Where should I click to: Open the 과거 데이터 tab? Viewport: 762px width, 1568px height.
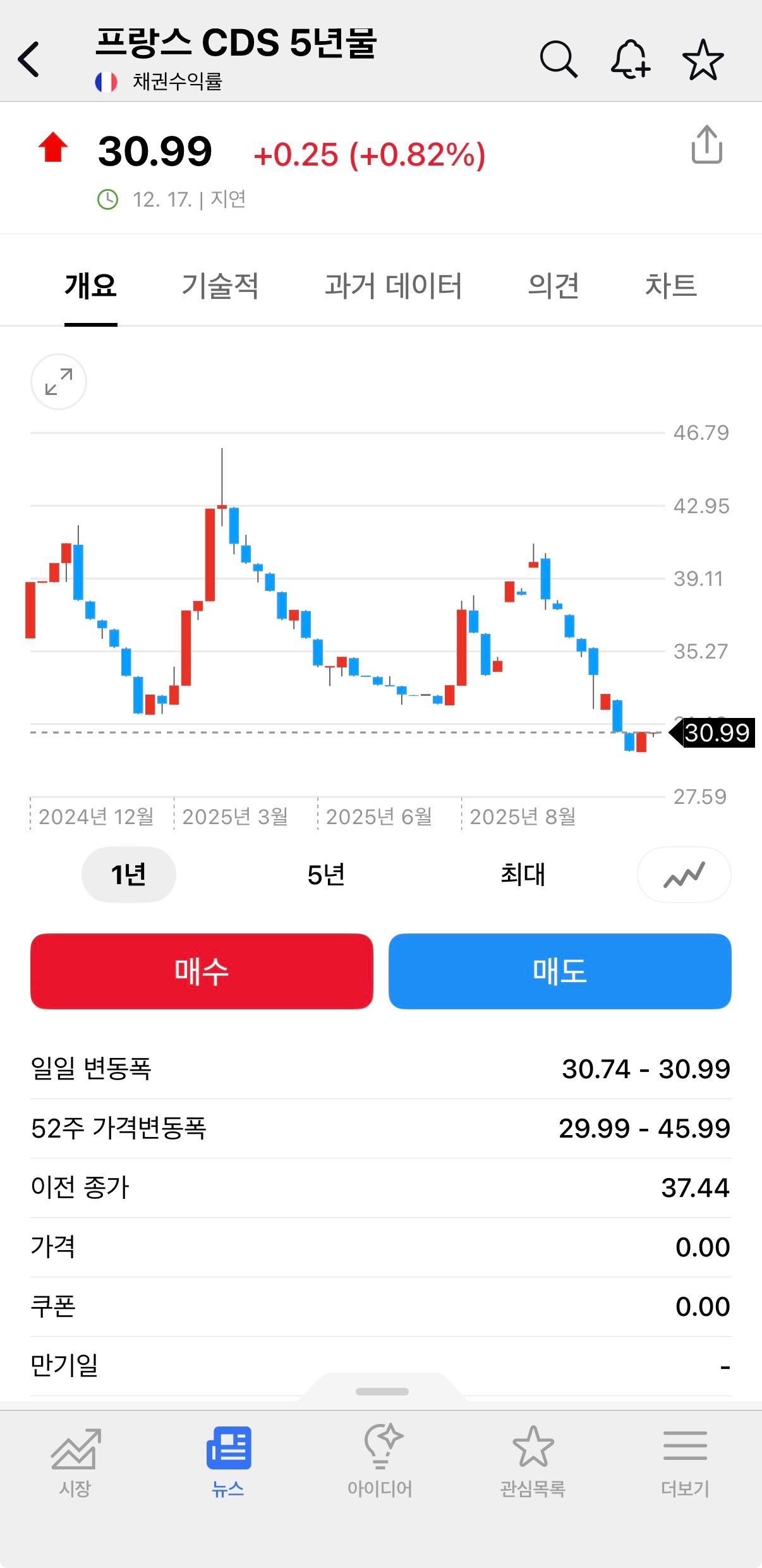tap(393, 286)
